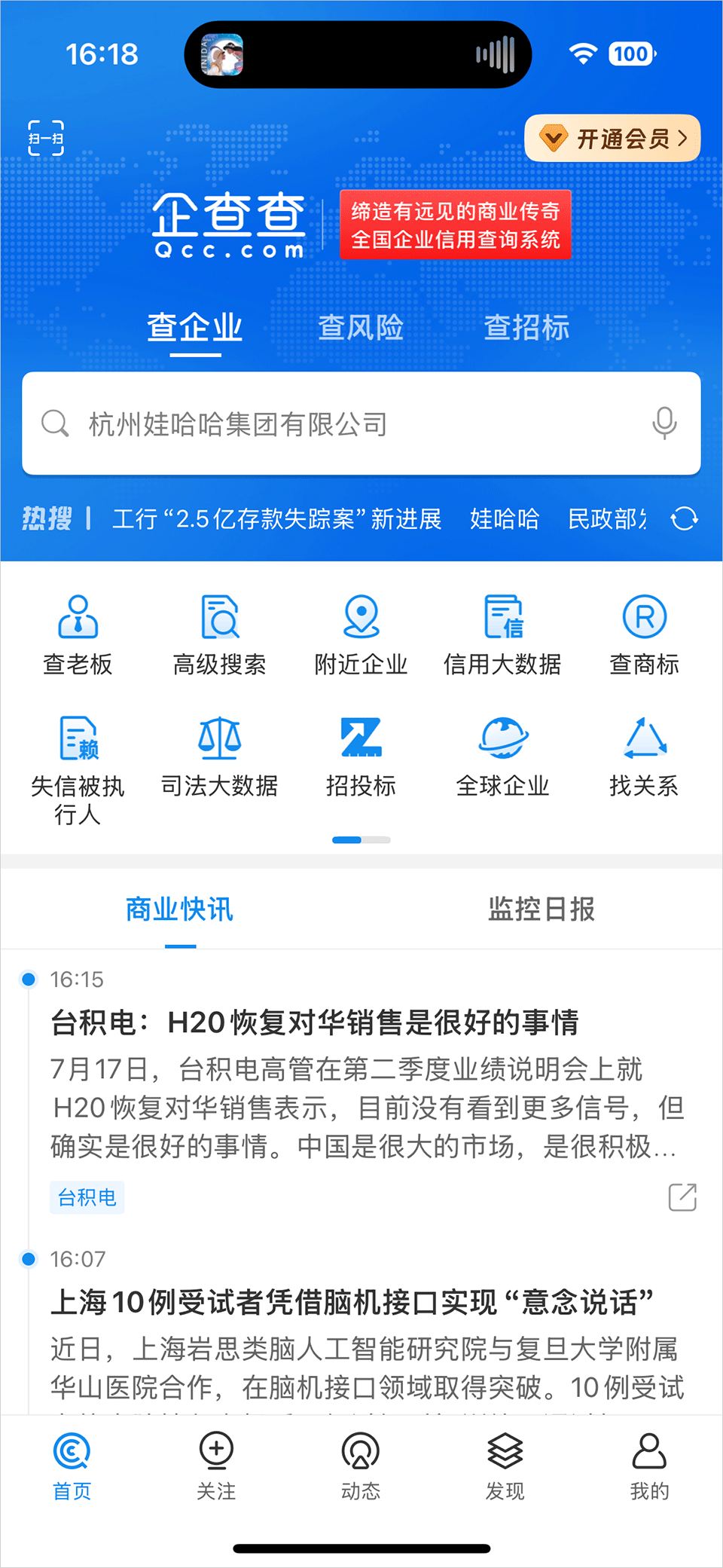Share the 台积电 news item
This screenshot has width=723, height=1568.
click(682, 1197)
